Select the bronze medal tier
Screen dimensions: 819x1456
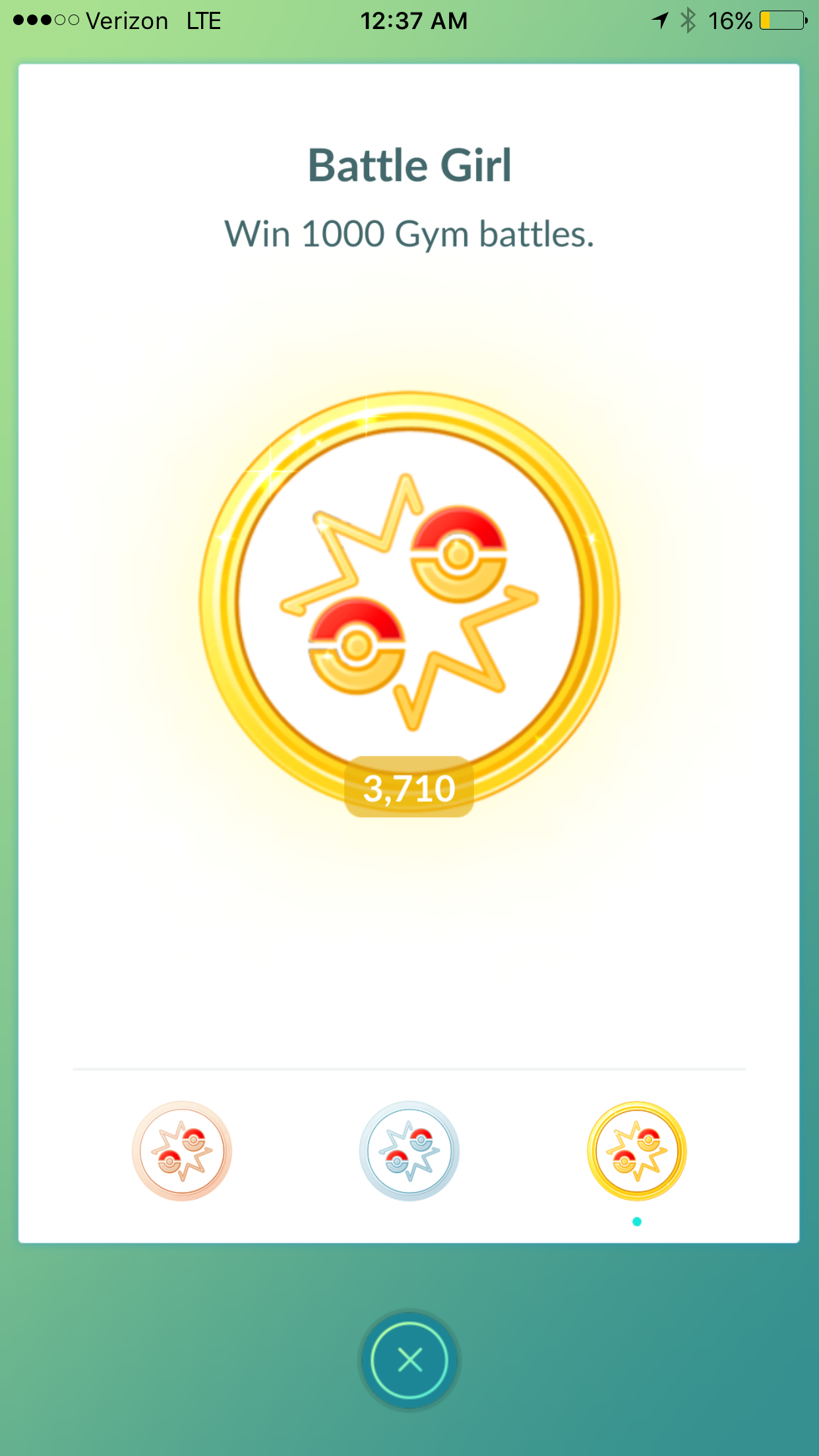click(x=182, y=1151)
